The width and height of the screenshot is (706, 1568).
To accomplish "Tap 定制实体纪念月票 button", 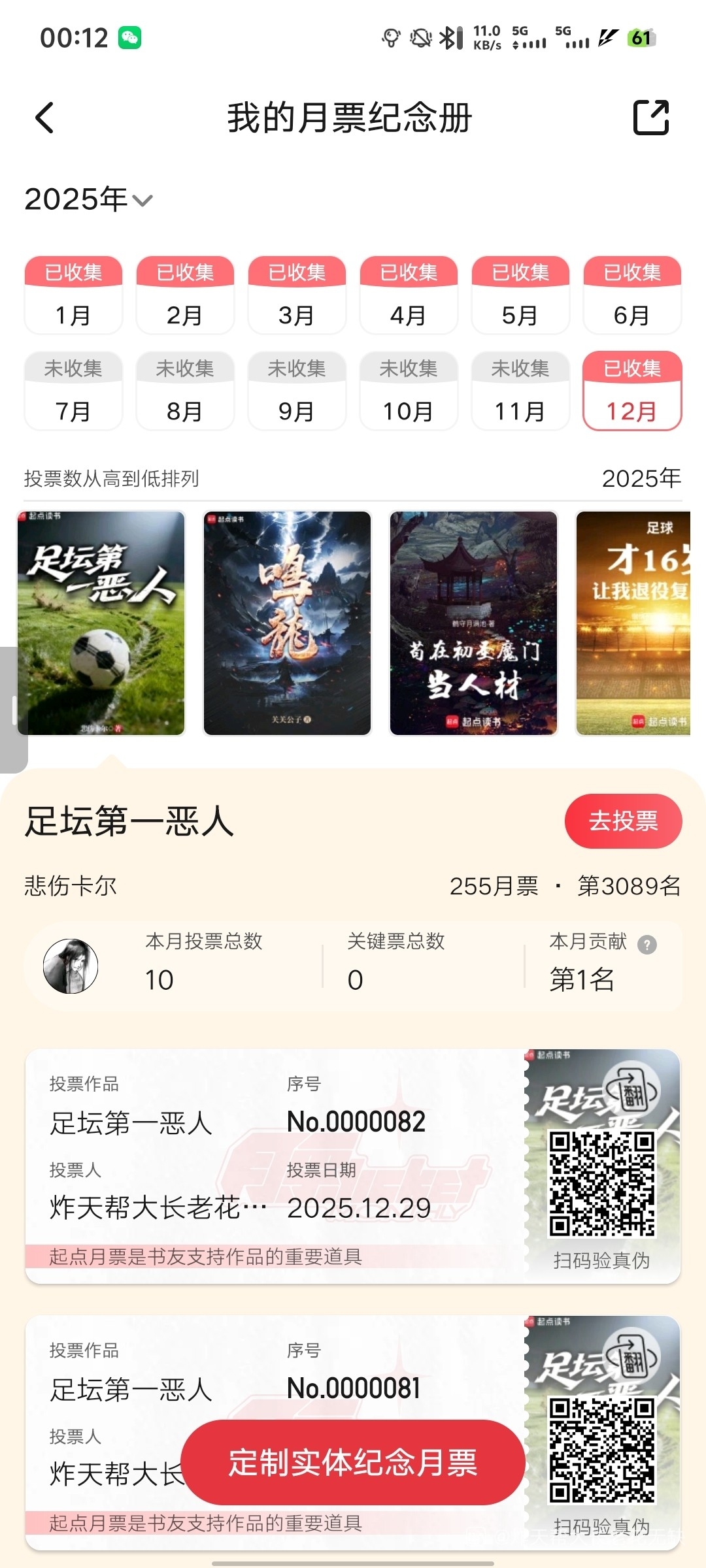I will tap(353, 1462).
